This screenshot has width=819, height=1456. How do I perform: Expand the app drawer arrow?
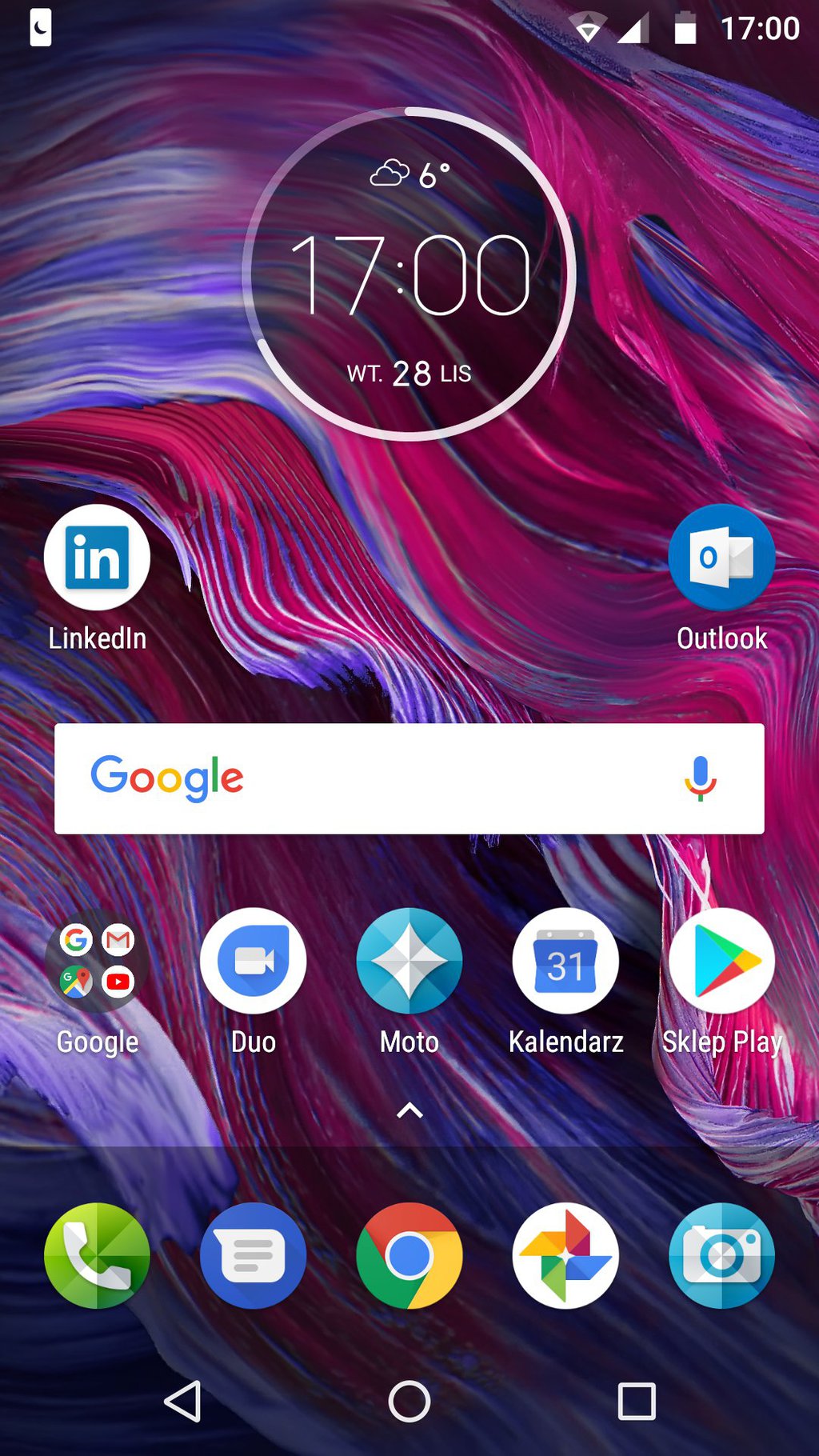(x=409, y=1110)
